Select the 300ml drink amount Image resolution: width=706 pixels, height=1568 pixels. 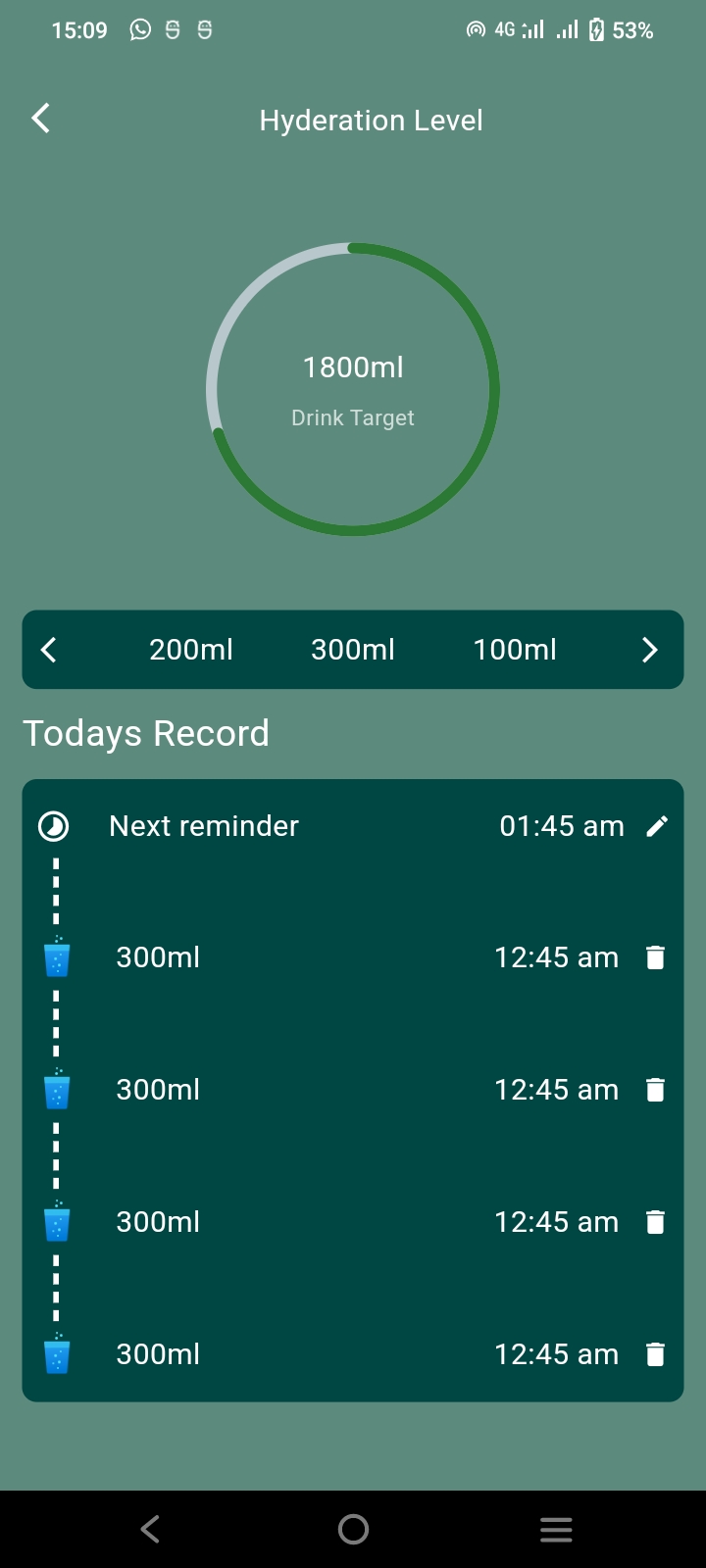[352, 650]
